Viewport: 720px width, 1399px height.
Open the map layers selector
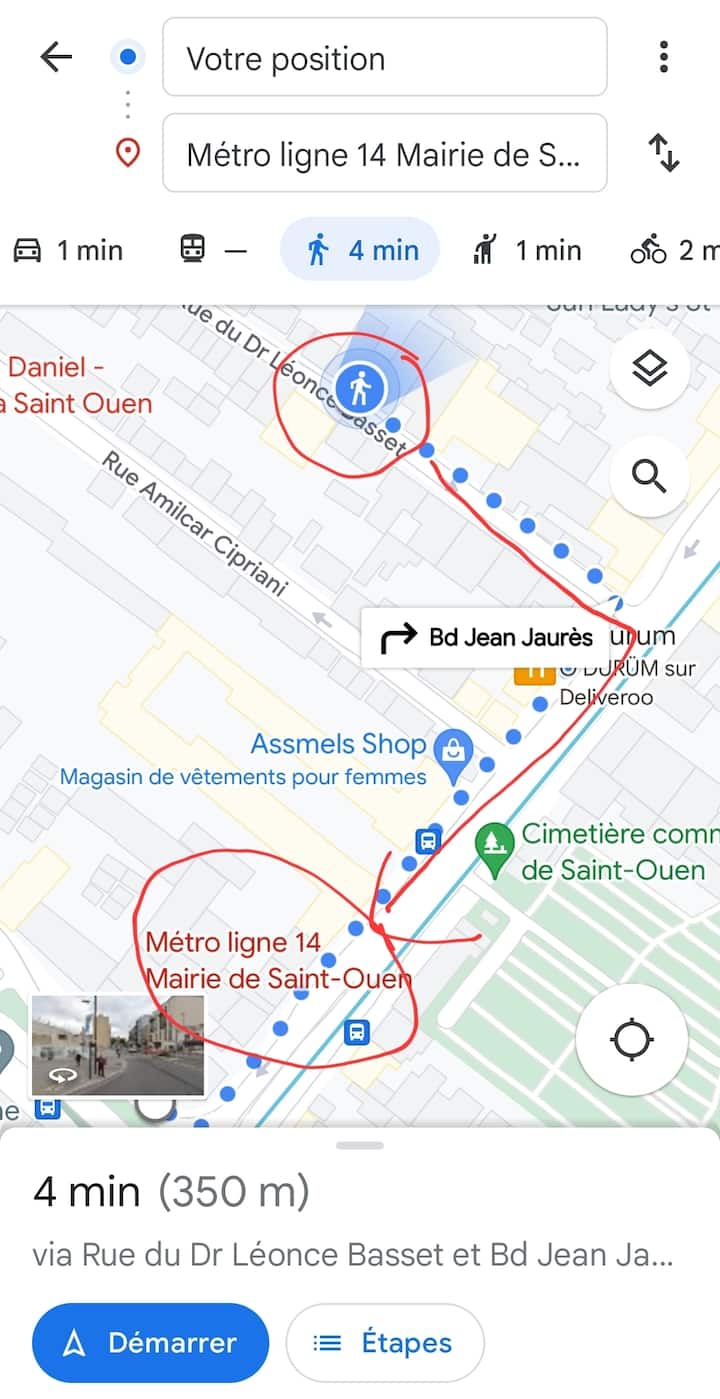(649, 370)
